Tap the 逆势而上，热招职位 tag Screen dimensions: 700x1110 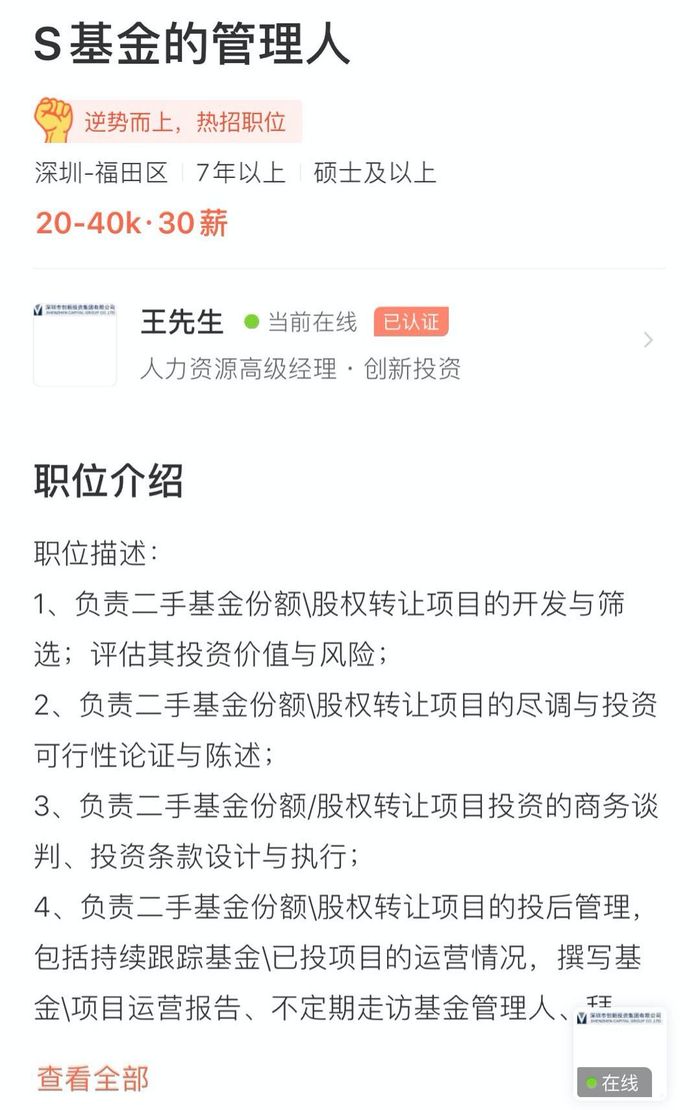click(168, 122)
